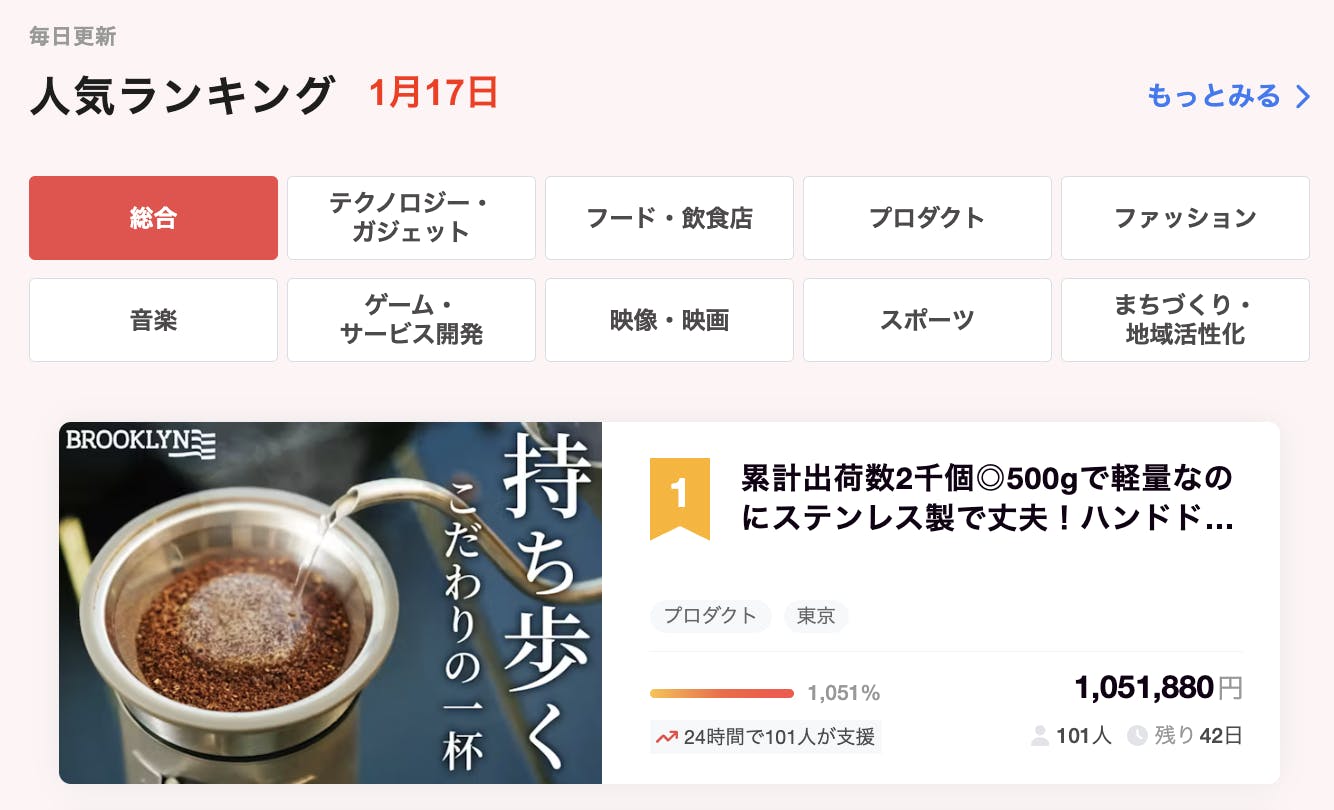This screenshot has width=1334, height=810.
Task: Show the スポーツ ranking
Action: click(x=927, y=320)
